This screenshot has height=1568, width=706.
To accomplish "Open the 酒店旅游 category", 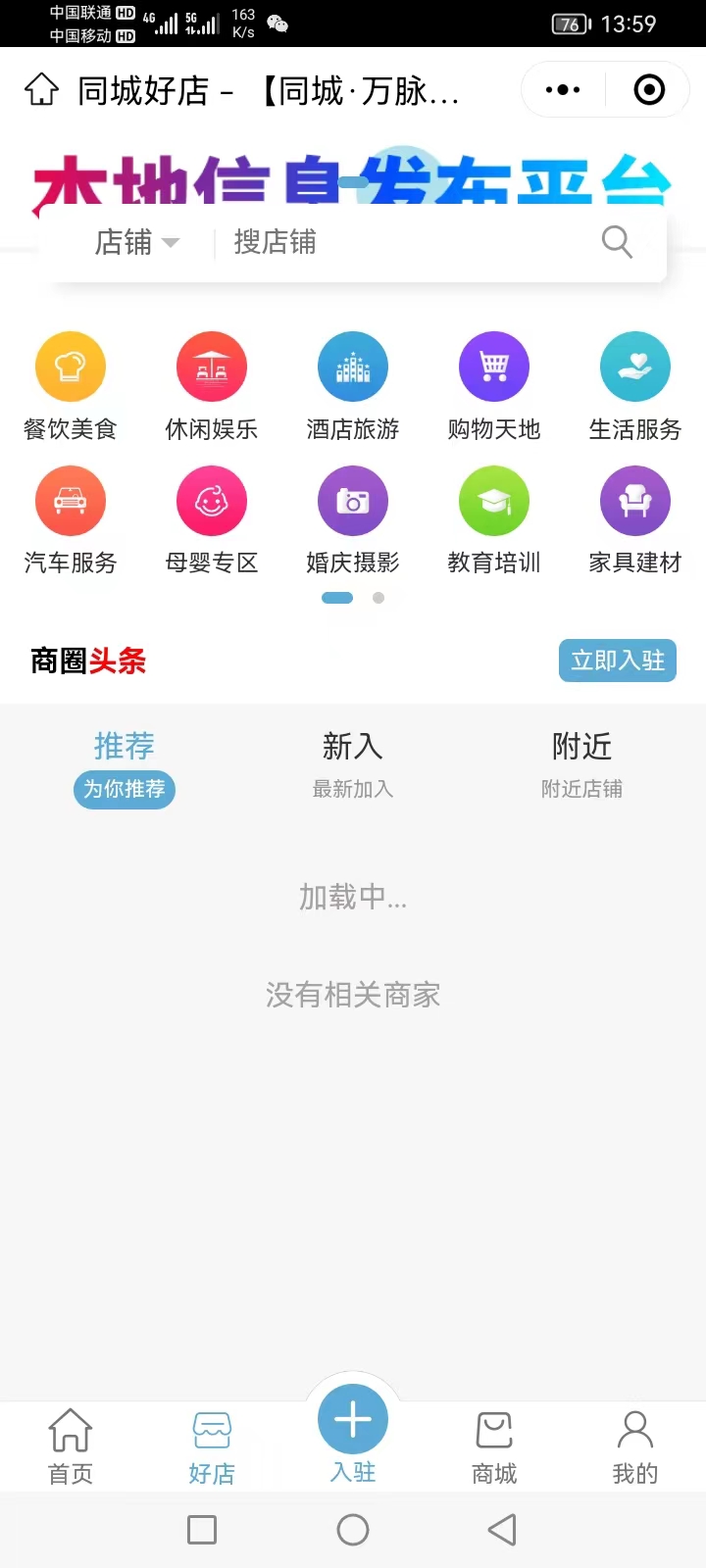I will click(x=353, y=387).
